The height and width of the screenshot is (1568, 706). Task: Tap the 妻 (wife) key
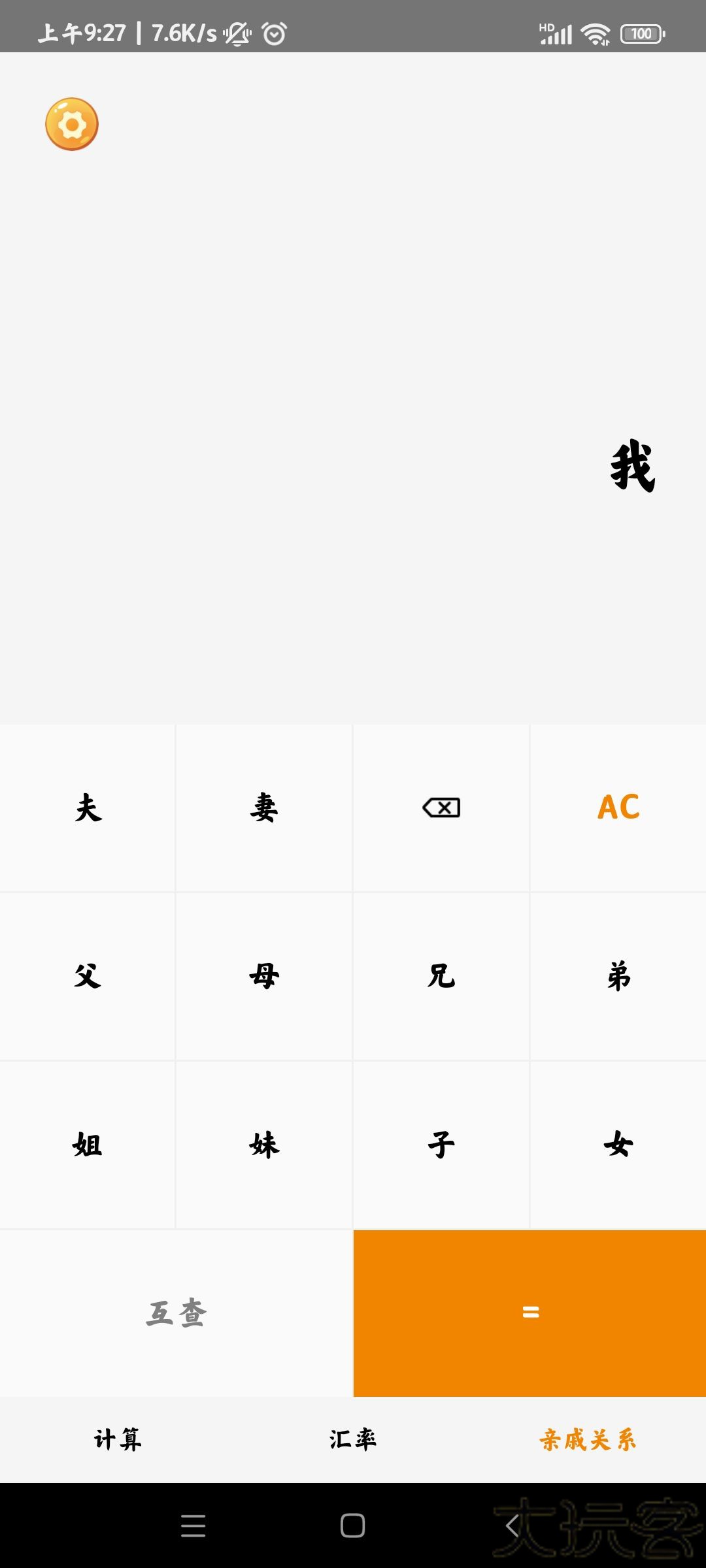tap(264, 808)
